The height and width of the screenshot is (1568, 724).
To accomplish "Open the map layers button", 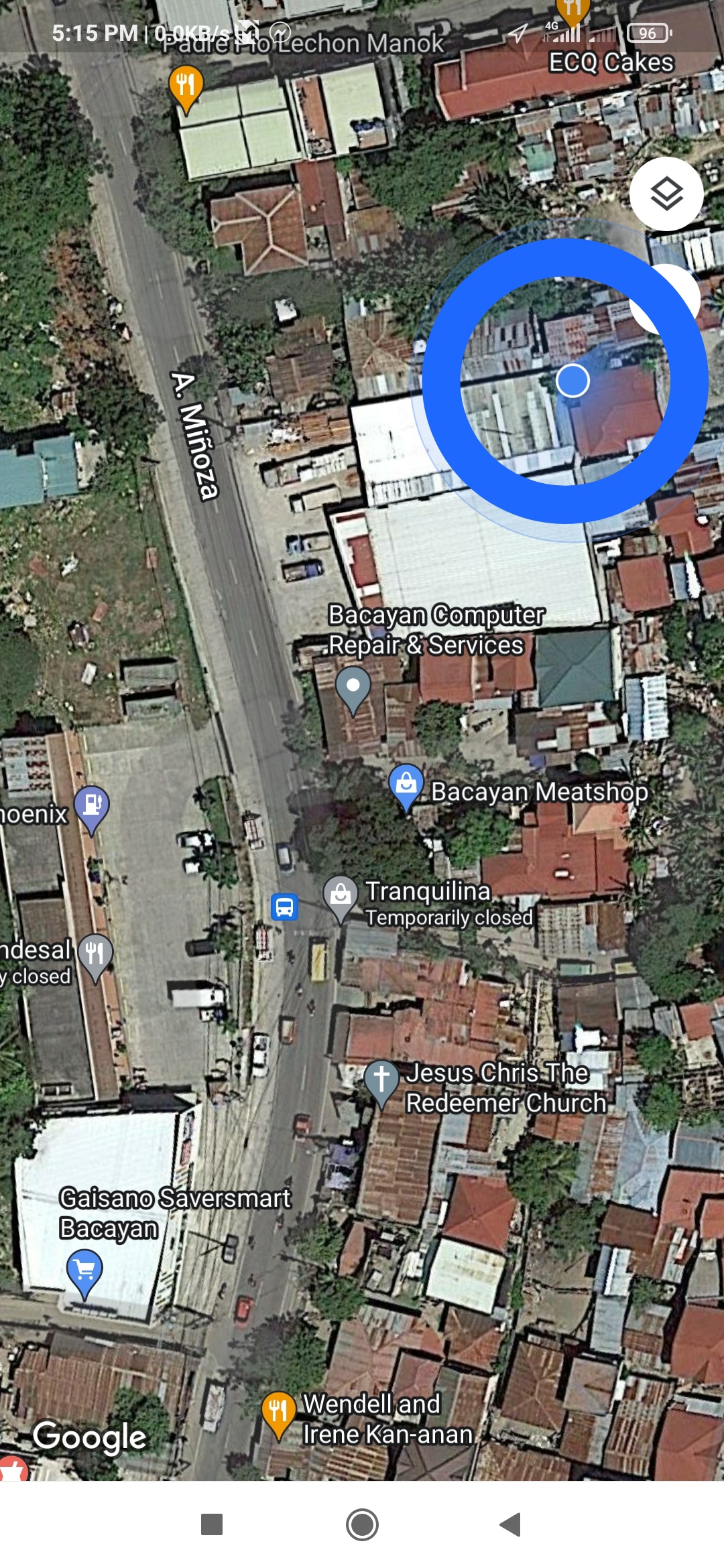I will [x=666, y=194].
